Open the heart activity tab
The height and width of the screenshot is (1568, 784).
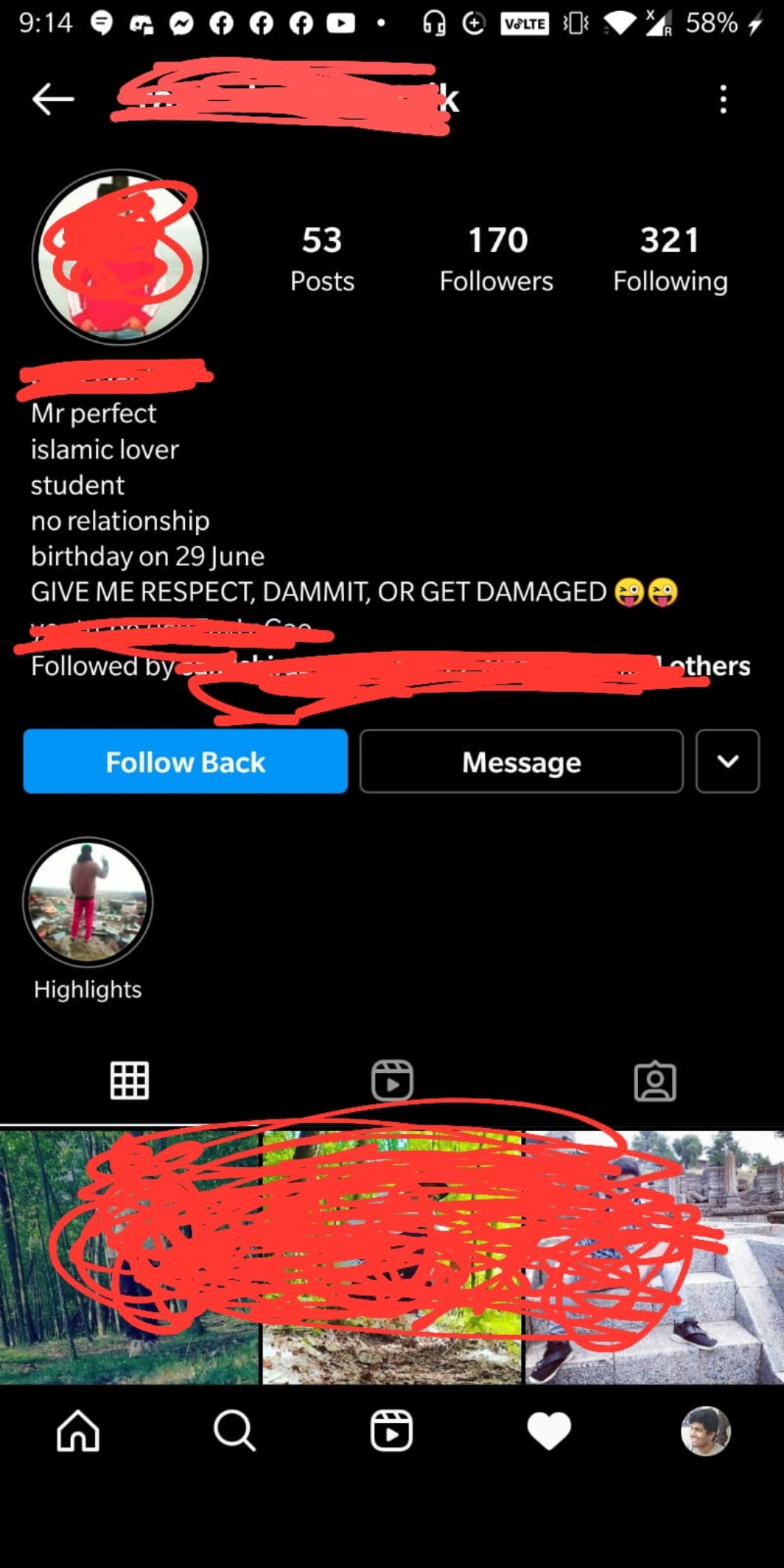pos(549,1431)
